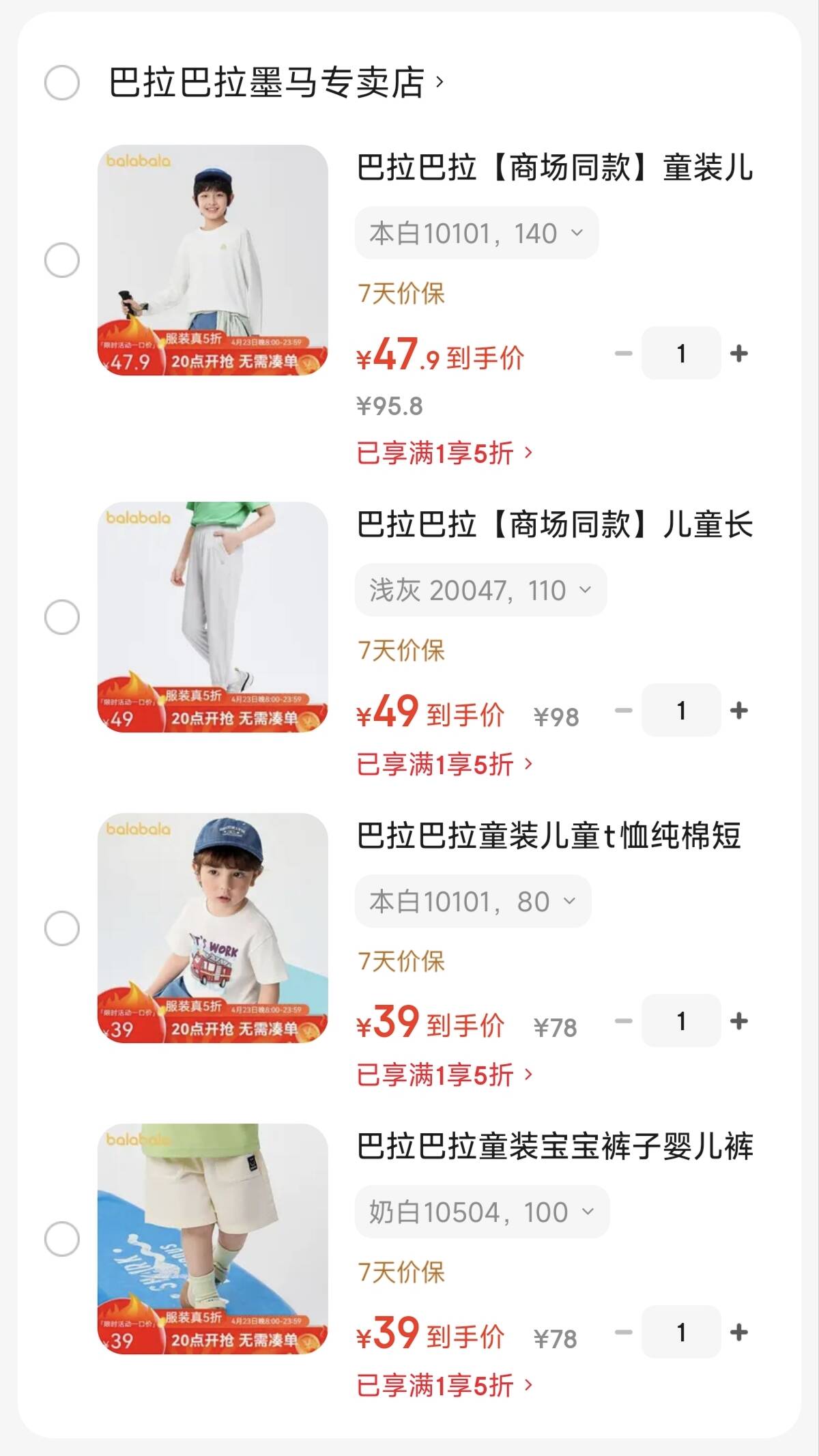Image resolution: width=819 pixels, height=1456 pixels.
Task: Change the 本白10101, 80 variant
Action: pos(472,902)
